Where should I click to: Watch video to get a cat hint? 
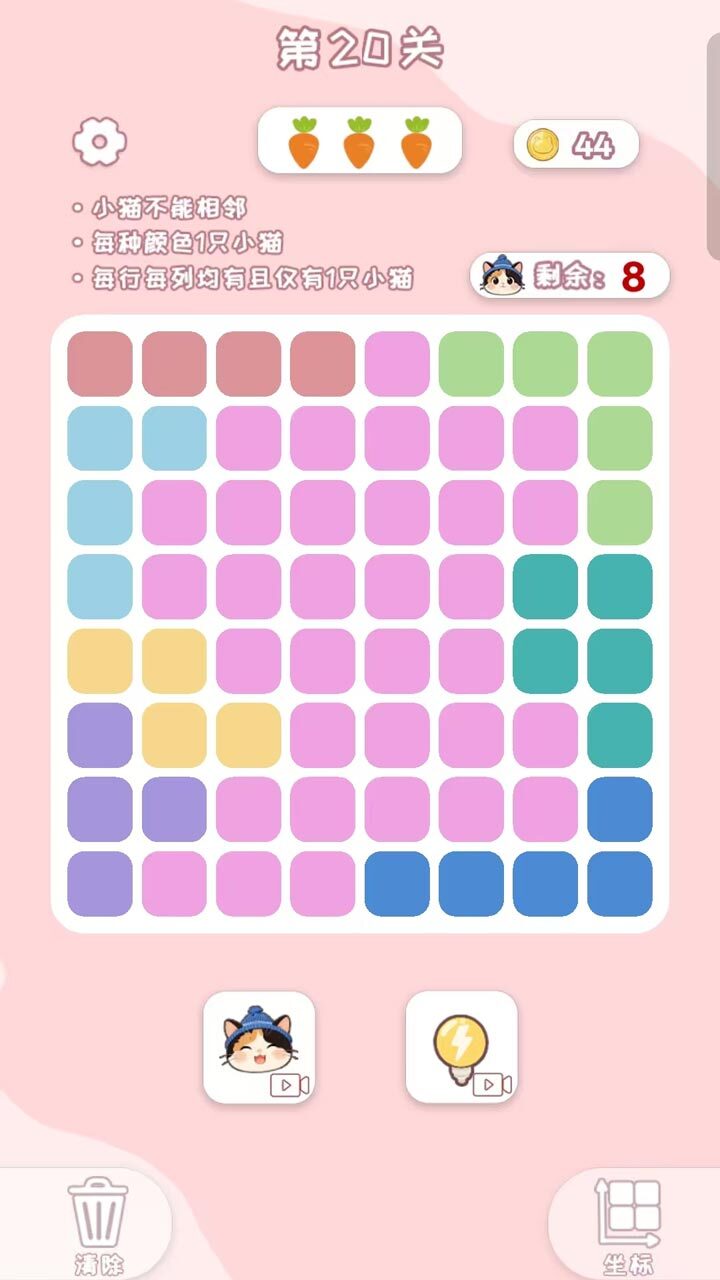coord(259,1047)
